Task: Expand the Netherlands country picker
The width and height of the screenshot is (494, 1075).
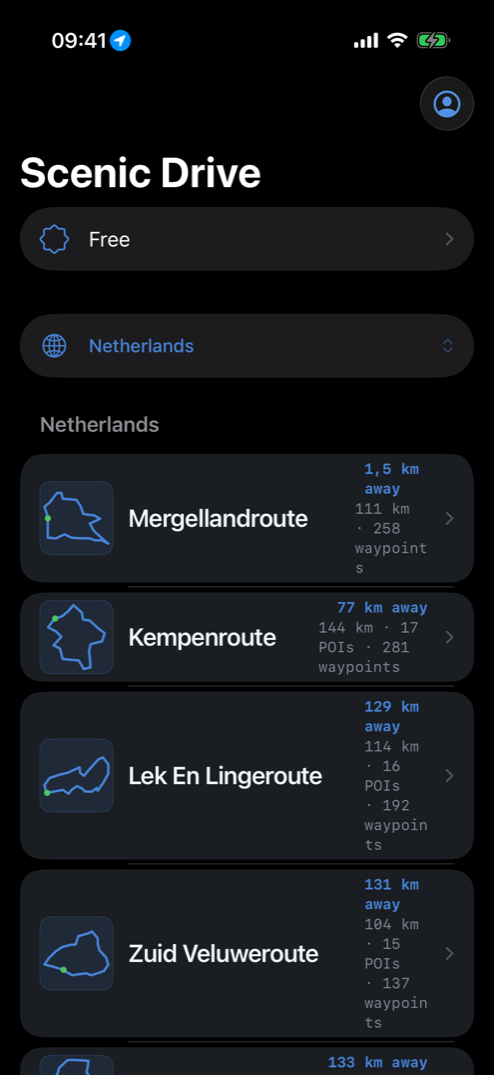Action: click(247, 346)
